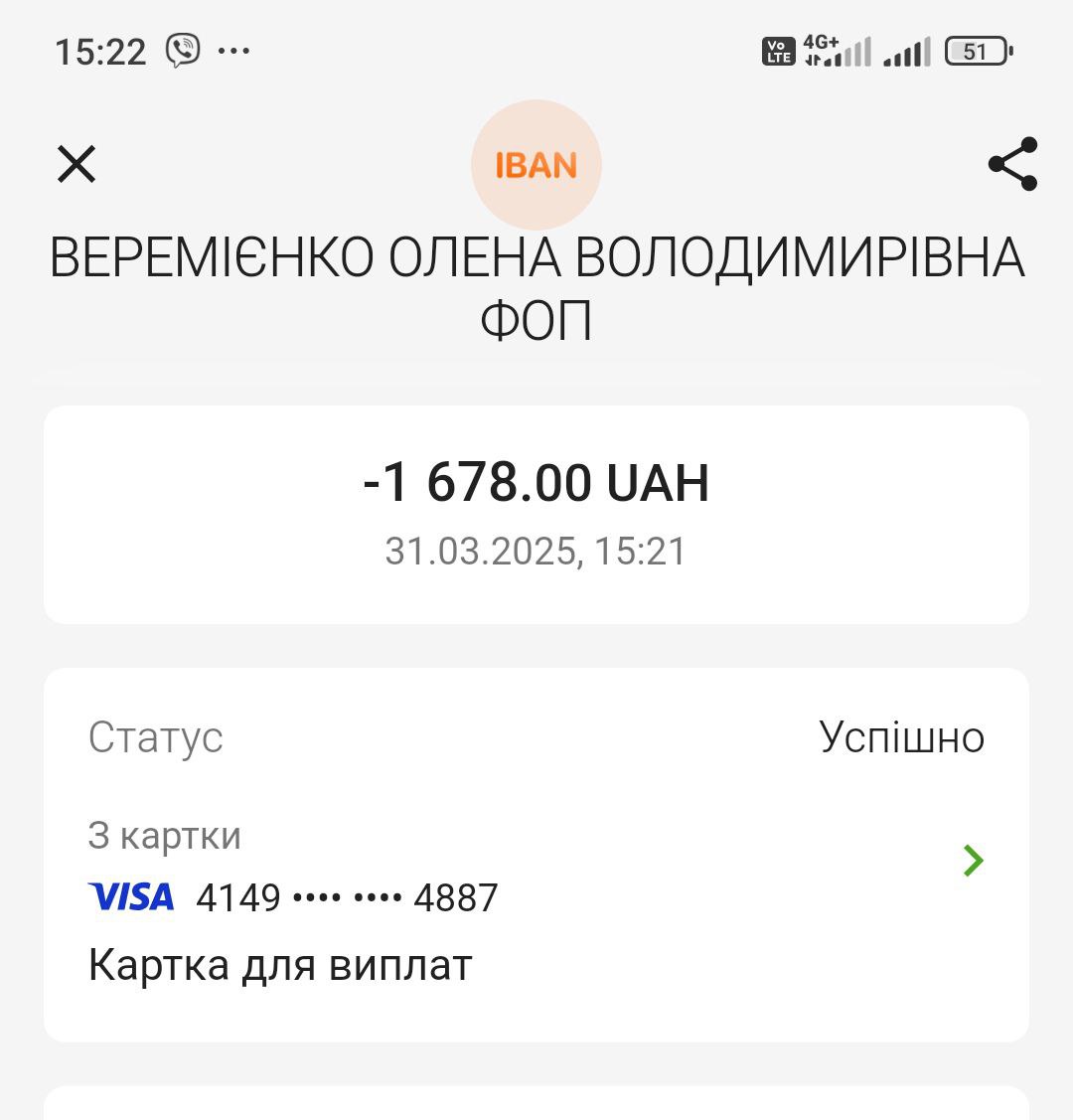This screenshot has height=1120, width=1073.
Task: Open the Visa card ending in 4887
Action: click(x=536, y=897)
